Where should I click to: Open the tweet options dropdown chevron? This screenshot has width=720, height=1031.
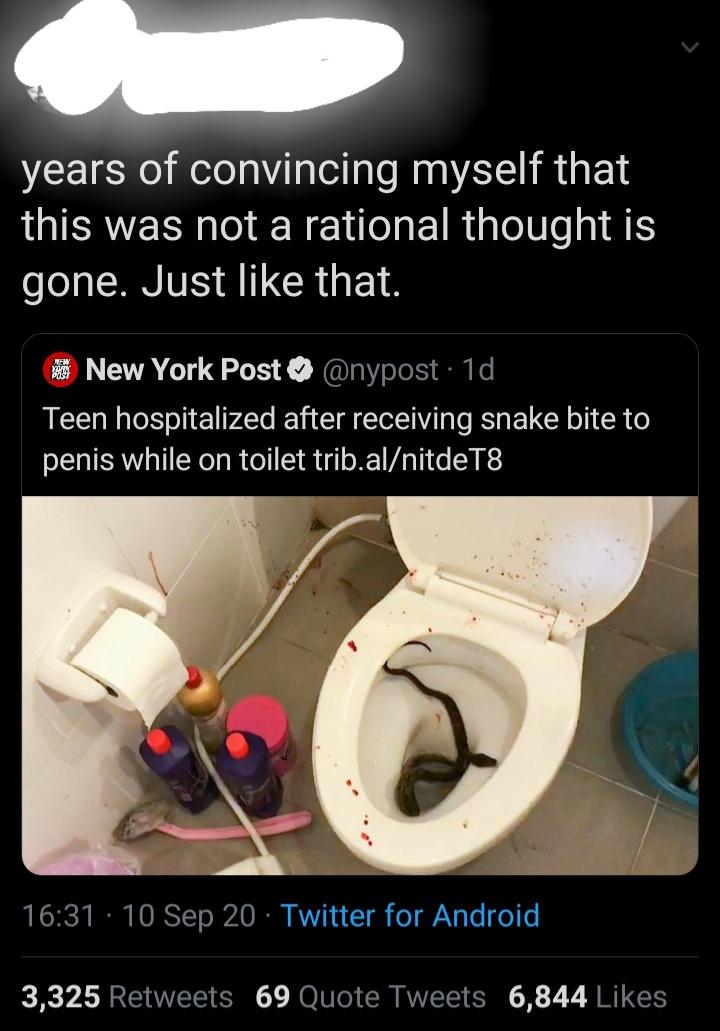pyautogui.click(x=687, y=48)
